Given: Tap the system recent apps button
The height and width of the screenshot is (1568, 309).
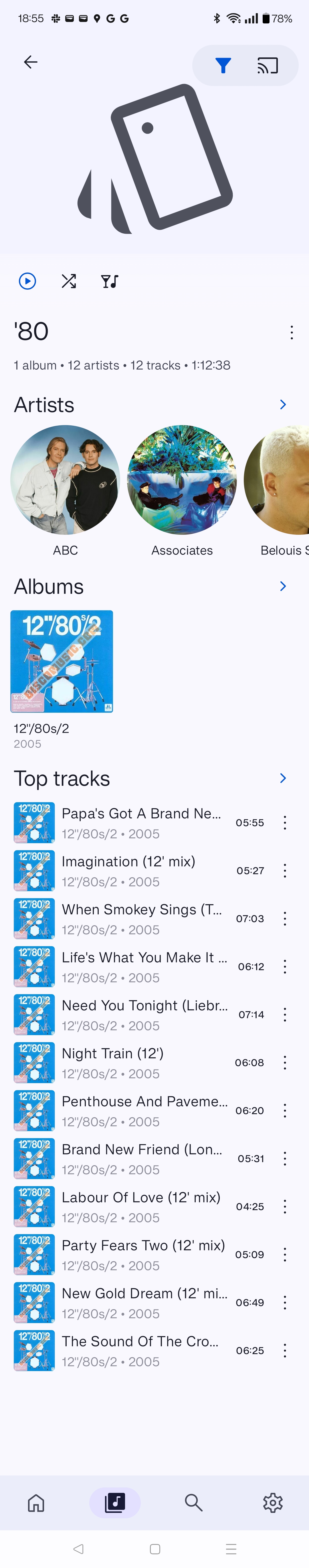Looking at the screenshot, I should [231, 1549].
